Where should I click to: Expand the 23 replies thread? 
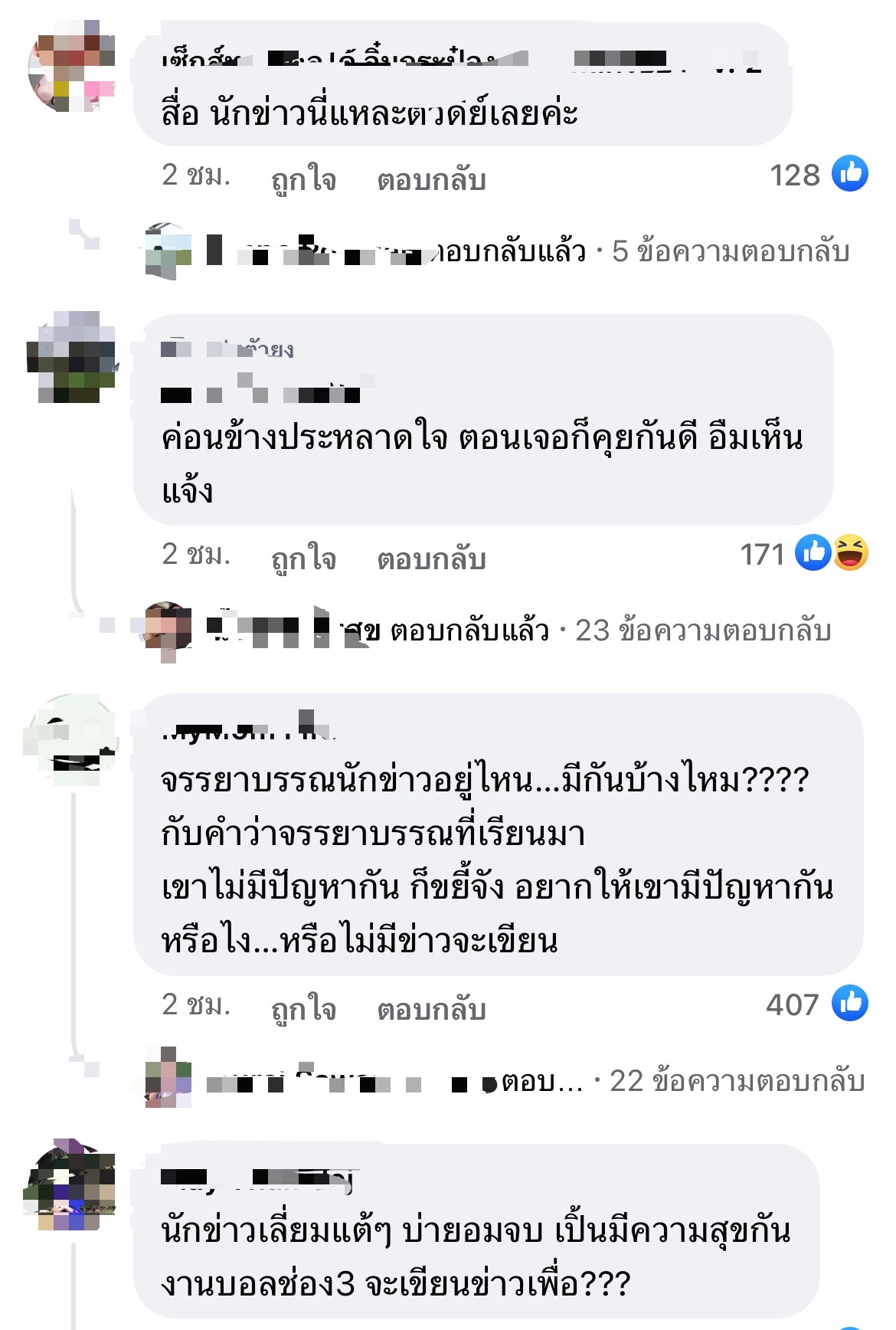point(702,631)
